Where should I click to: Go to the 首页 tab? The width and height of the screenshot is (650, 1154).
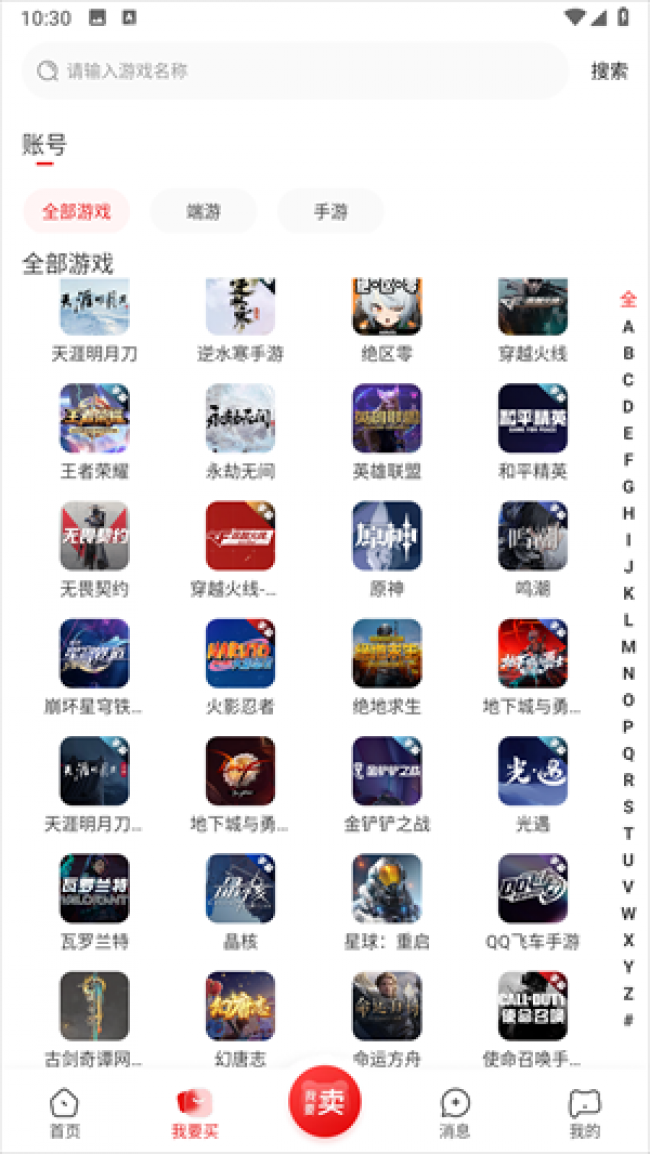pyautogui.click(x=65, y=1113)
